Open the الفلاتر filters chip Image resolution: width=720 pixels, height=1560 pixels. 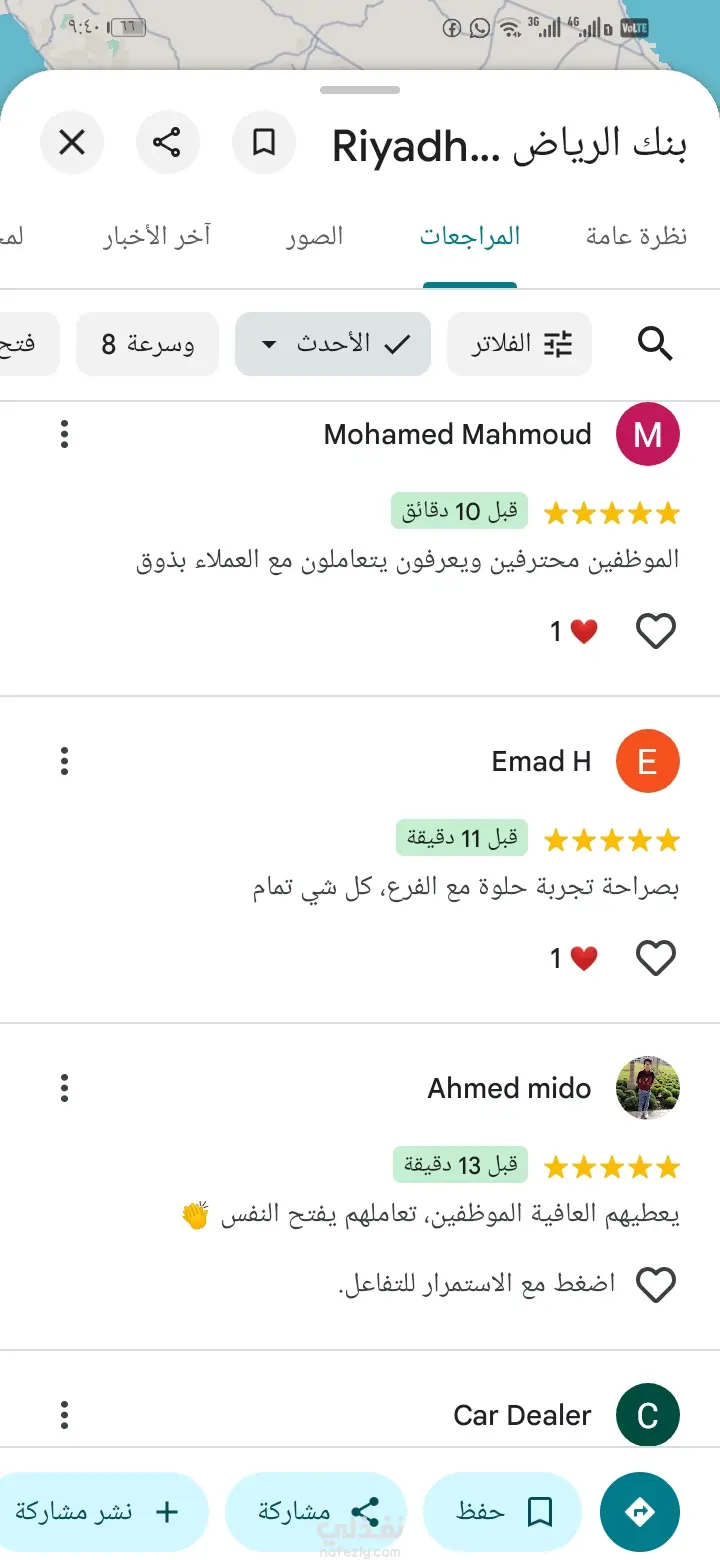click(x=519, y=345)
